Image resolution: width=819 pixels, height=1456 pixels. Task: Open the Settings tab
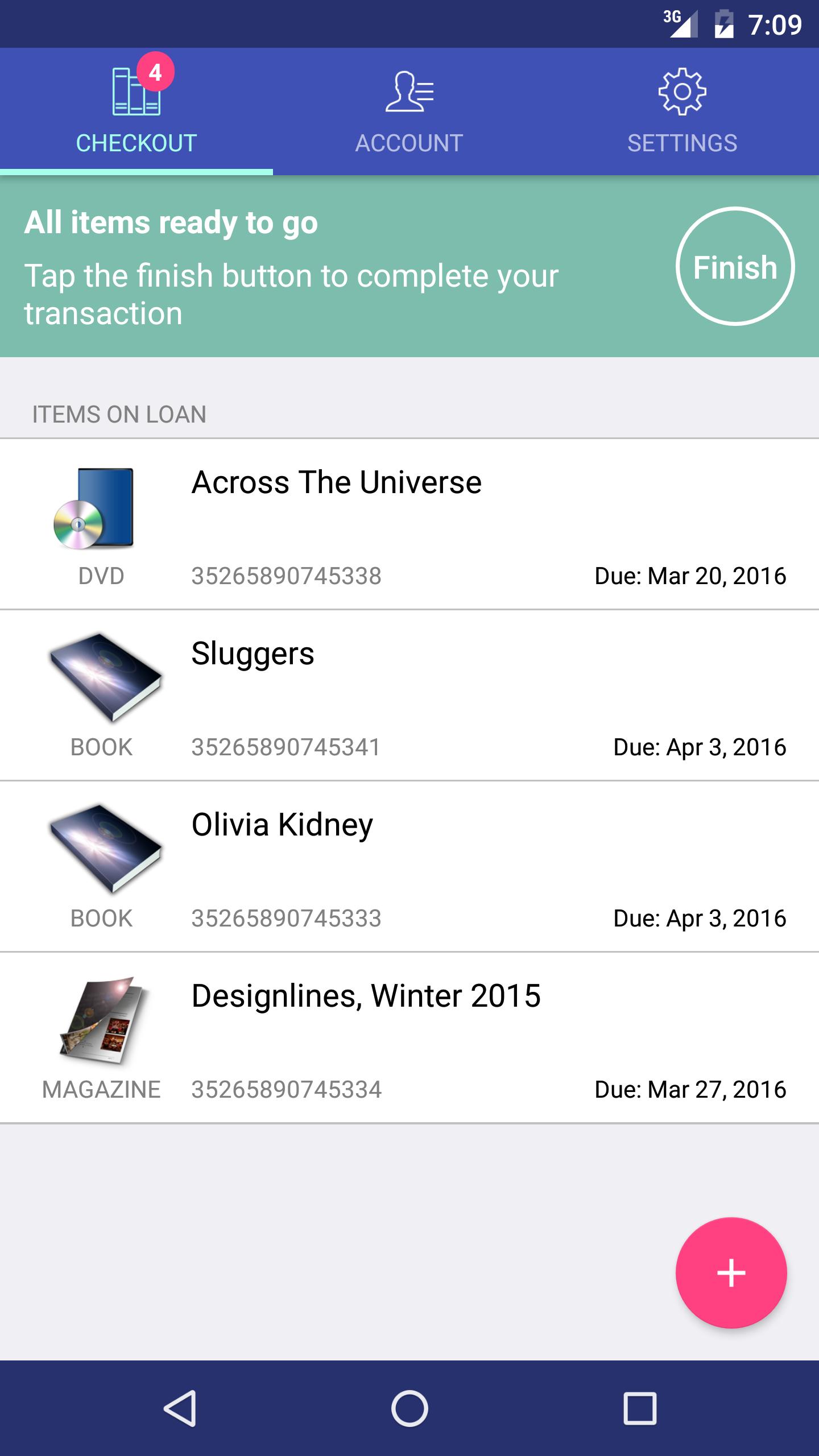[x=682, y=111]
